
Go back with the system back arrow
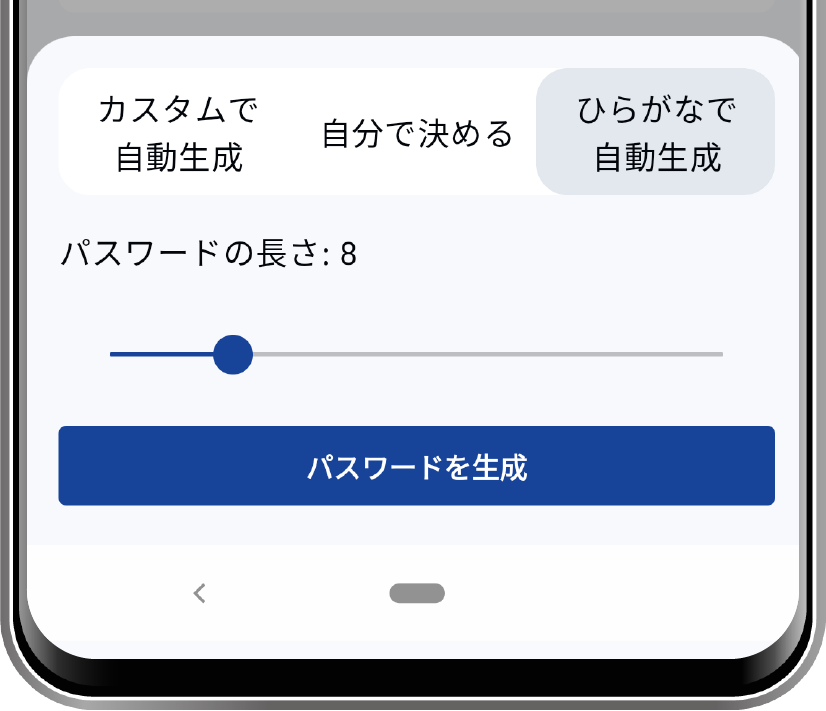pyautogui.click(x=200, y=594)
